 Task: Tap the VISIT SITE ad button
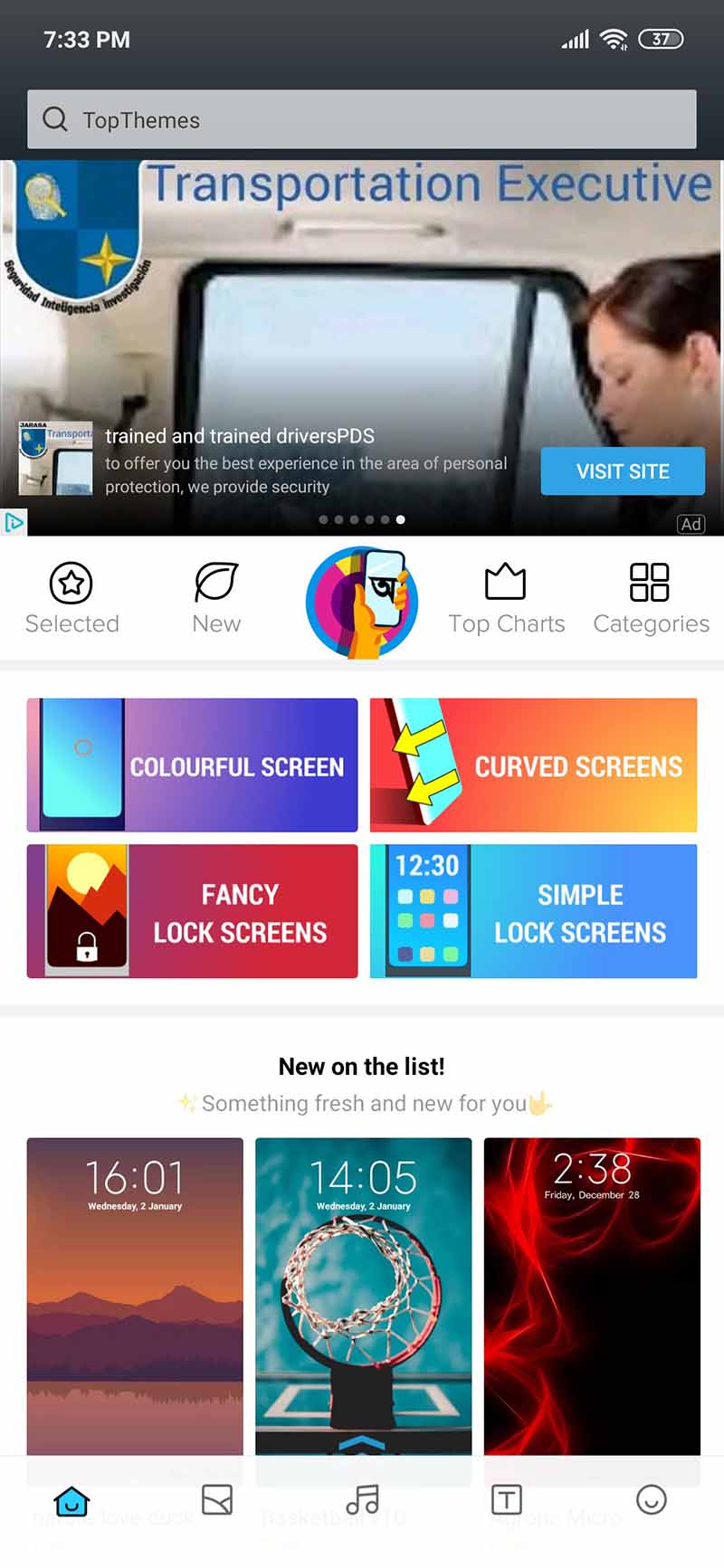(623, 470)
